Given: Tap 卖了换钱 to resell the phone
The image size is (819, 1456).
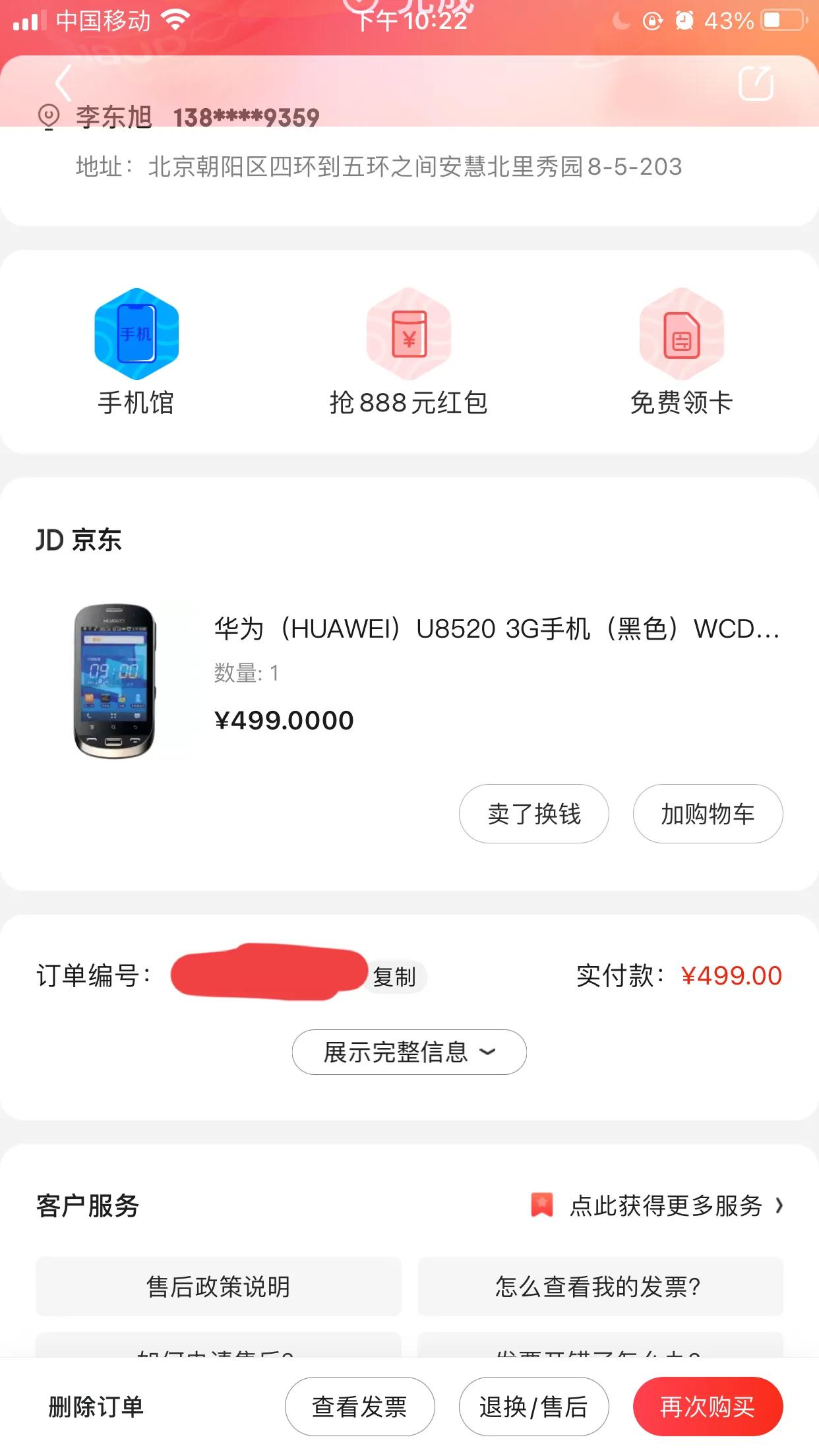Looking at the screenshot, I should click(533, 814).
